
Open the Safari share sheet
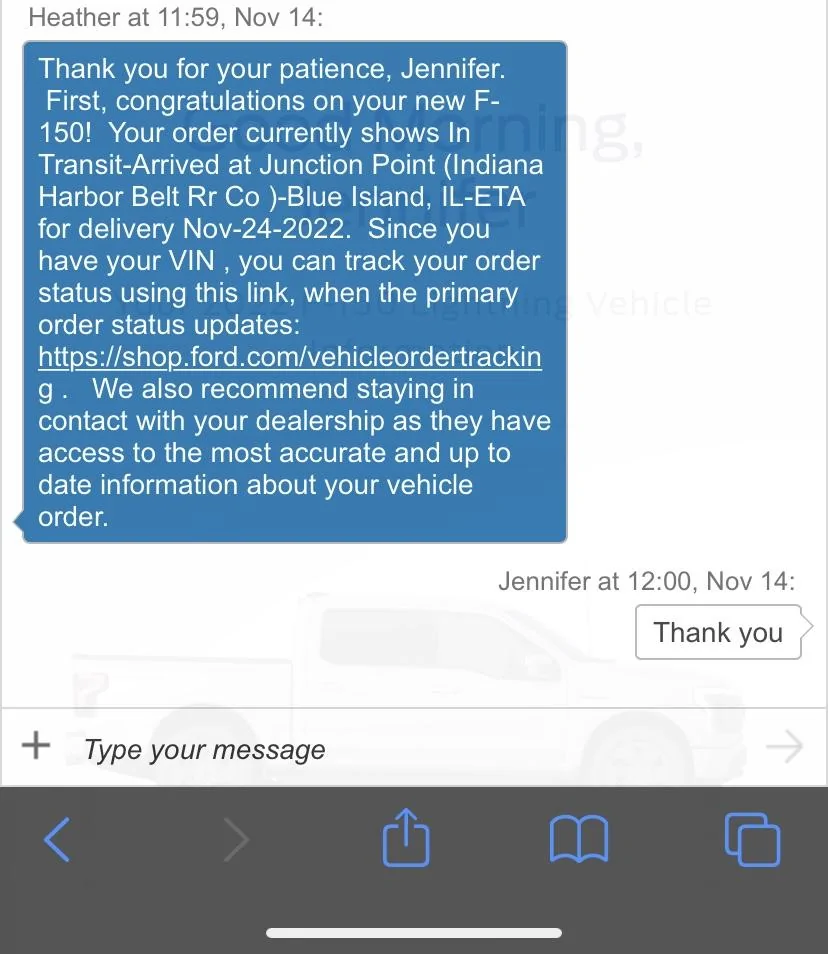[x=406, y=838]
